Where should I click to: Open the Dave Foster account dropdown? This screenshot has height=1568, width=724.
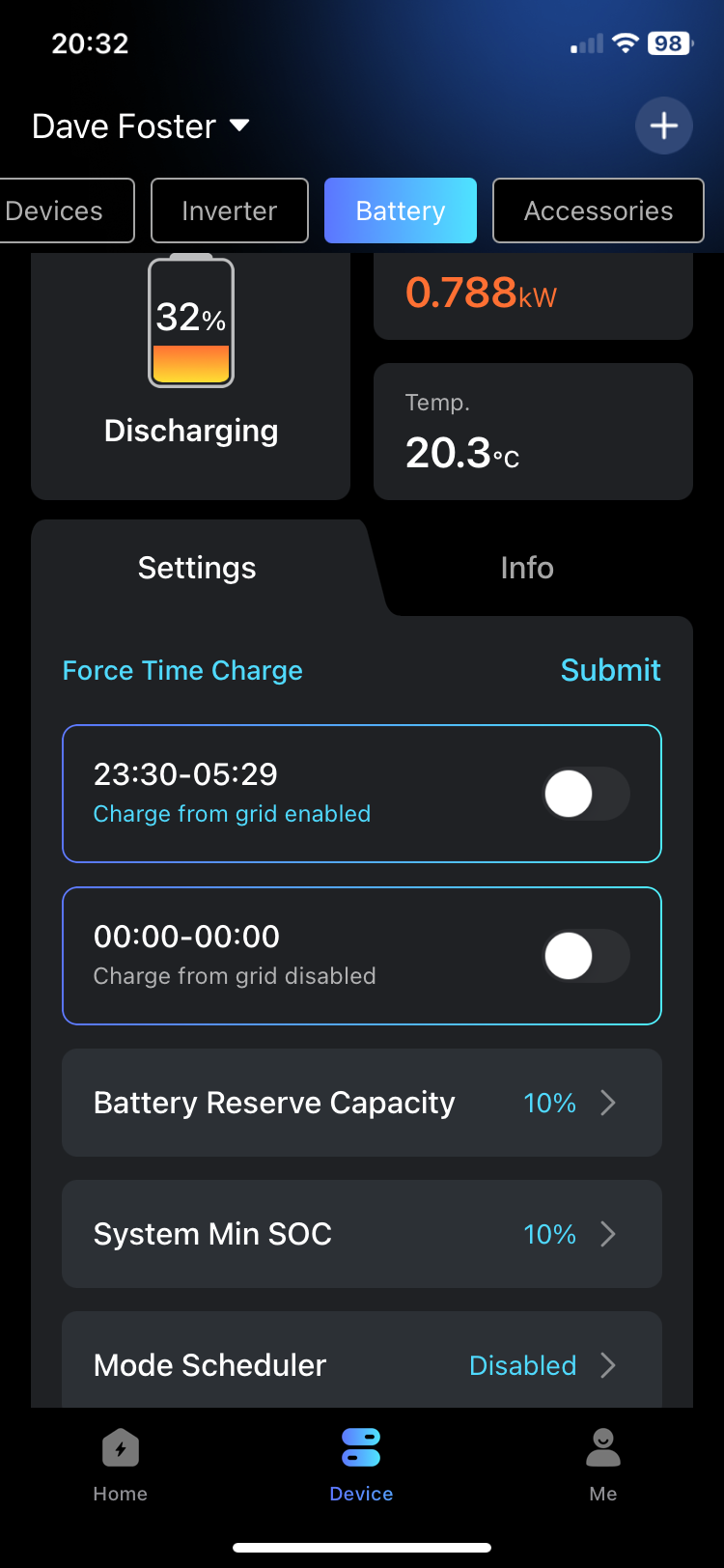point(141,126)
